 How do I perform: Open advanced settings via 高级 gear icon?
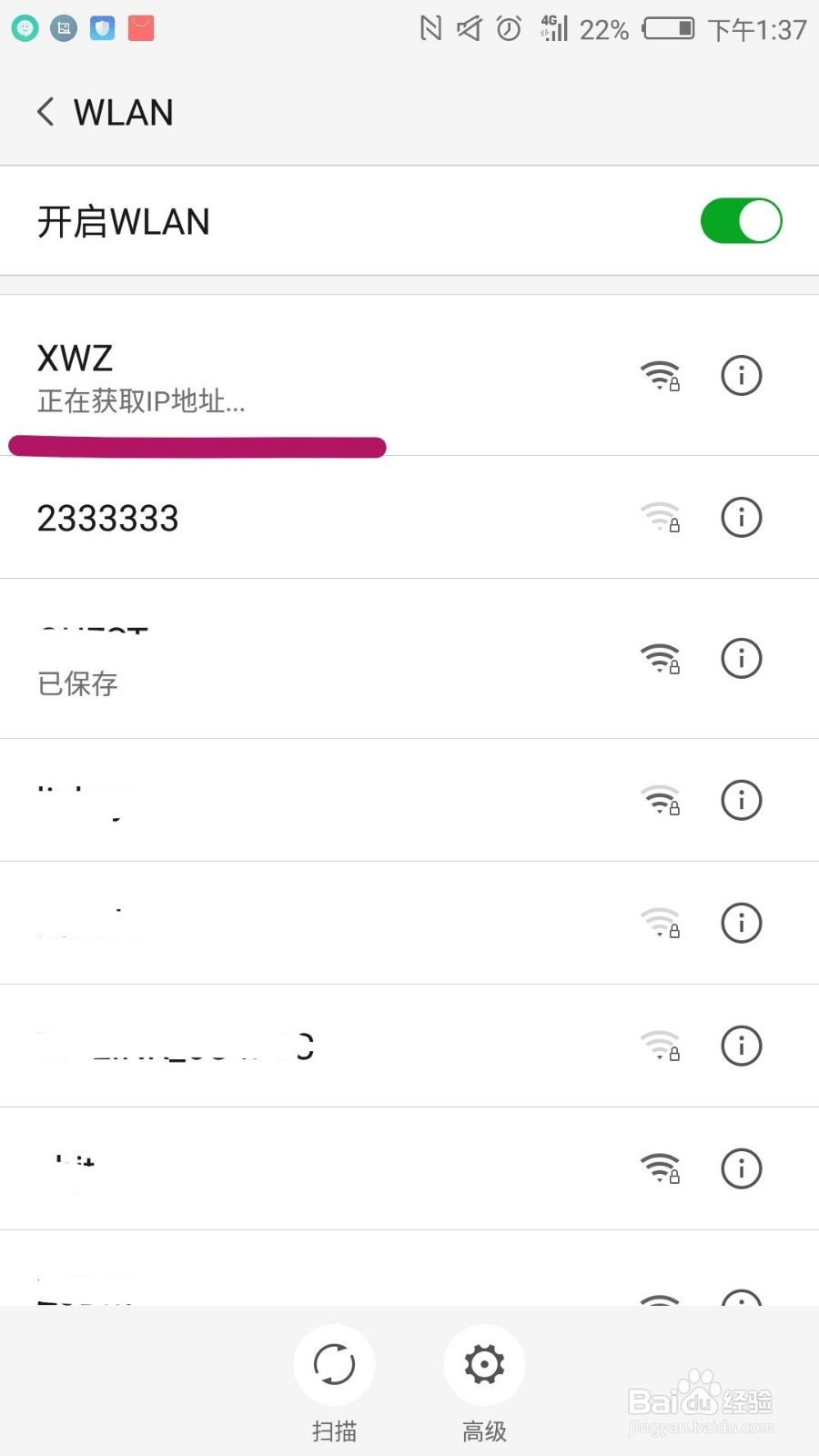pos(483,1365)
